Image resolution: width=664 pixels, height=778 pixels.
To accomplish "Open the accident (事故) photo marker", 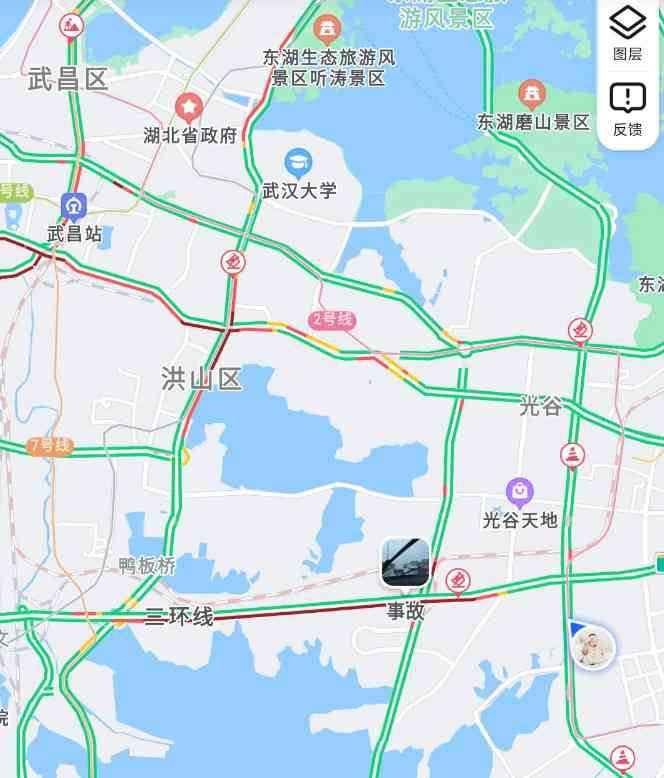I will click(406, 563).
